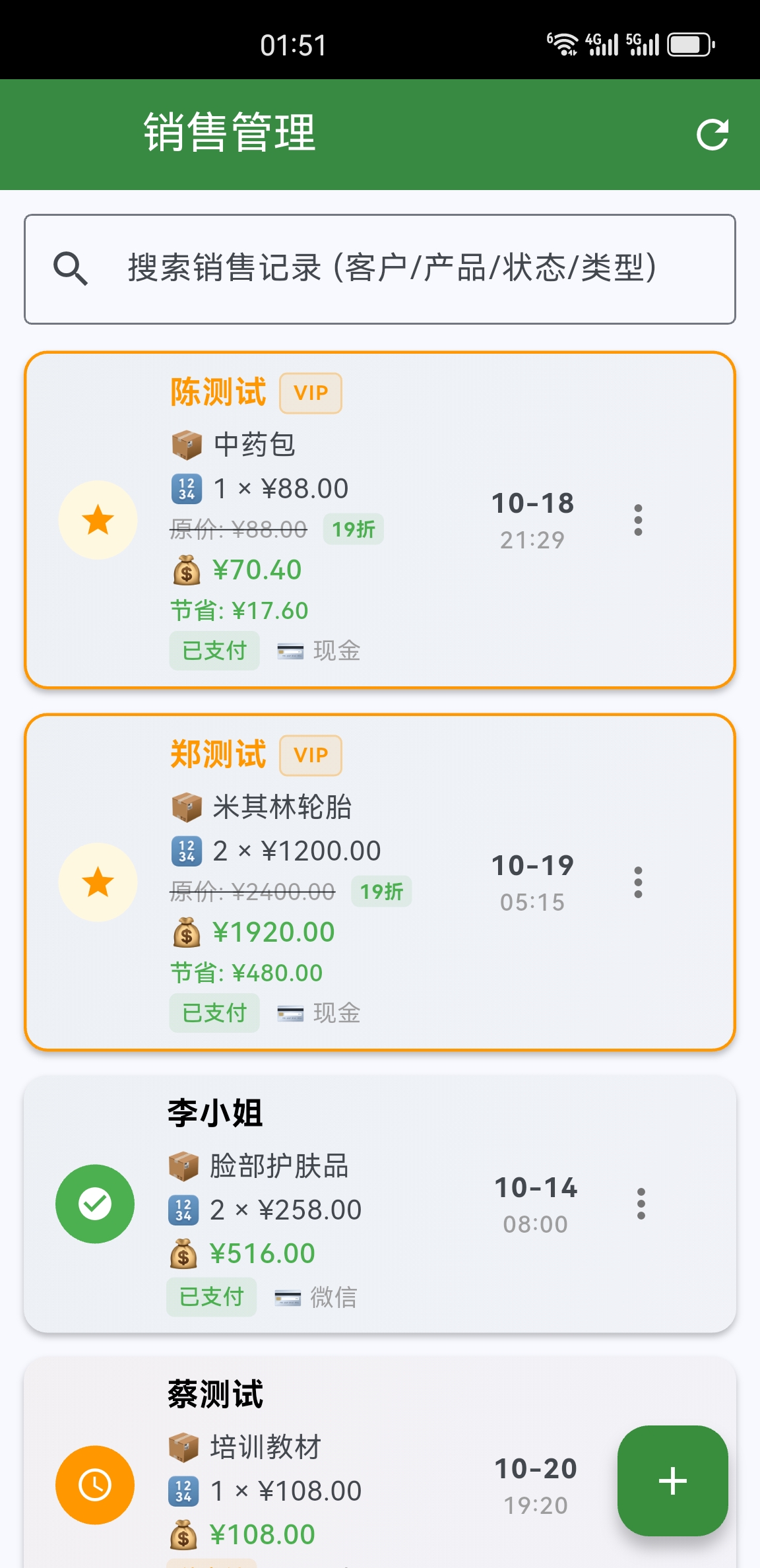Click the 19折 discount badge on 郑测试's order
This screenshot has height=1568, width=760.
point(381,890)
